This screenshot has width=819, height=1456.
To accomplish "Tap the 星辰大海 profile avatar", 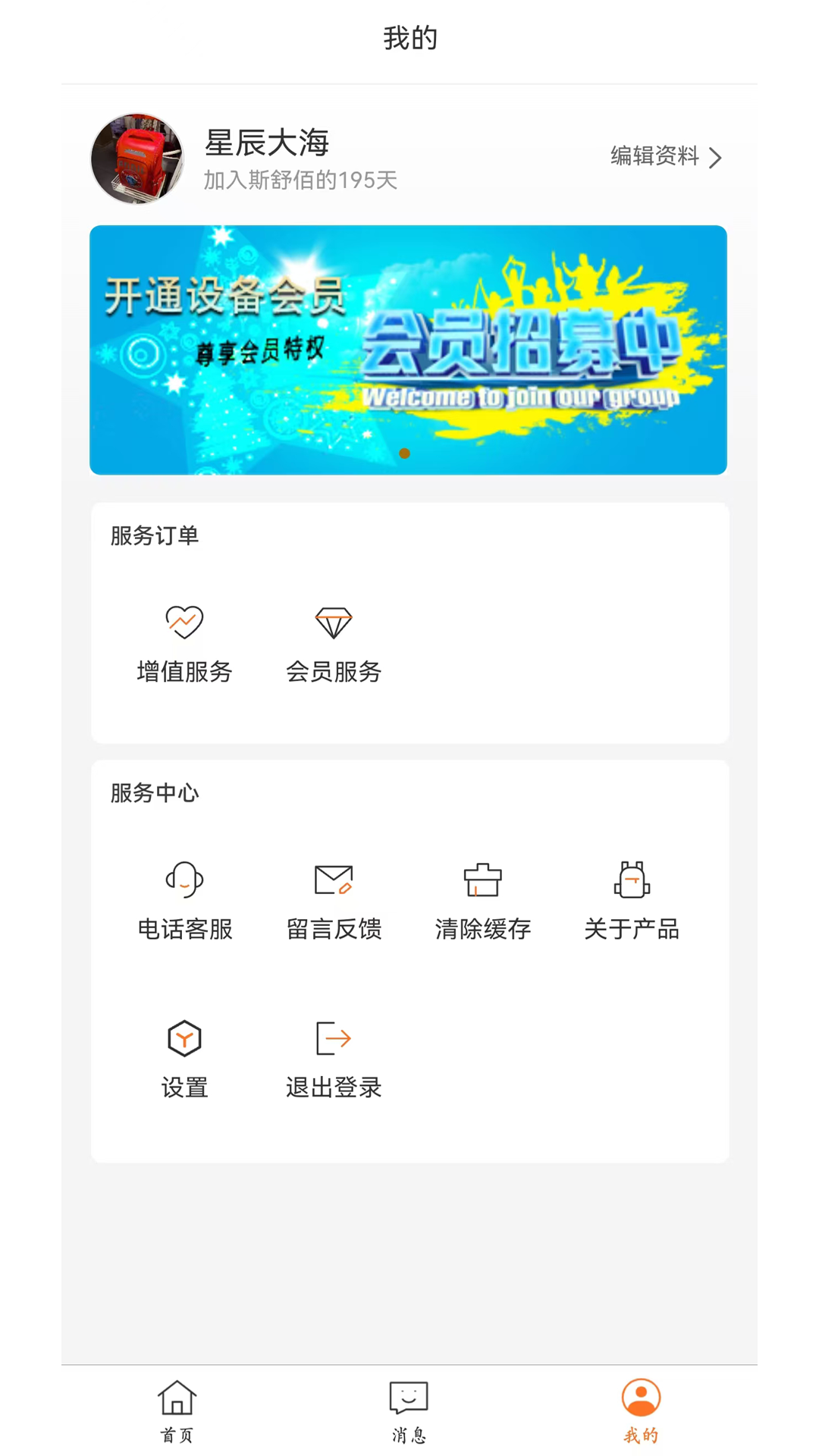I will point(137,159).
